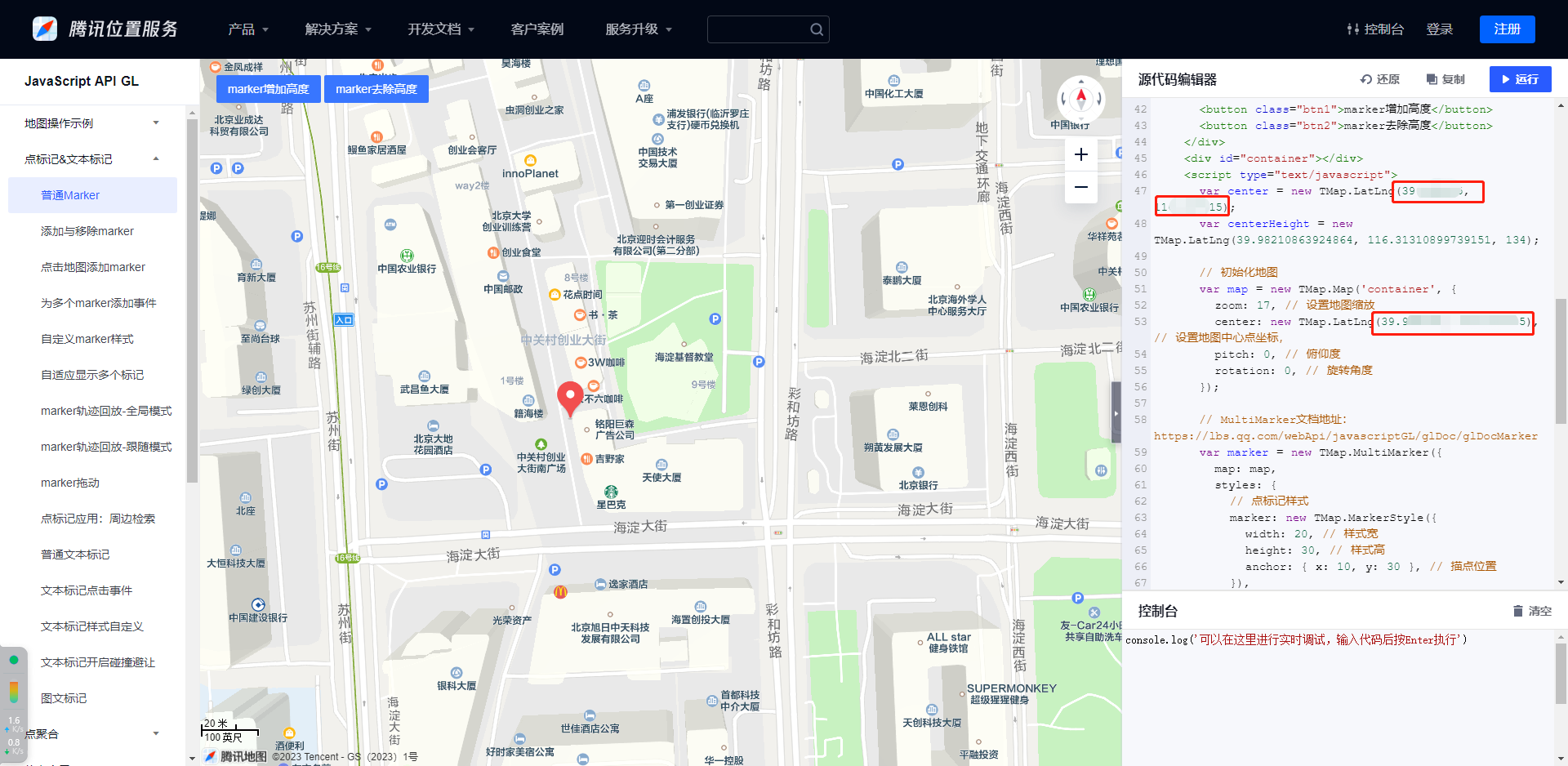This screenshot has height=766, width=1568.
Task: Tap the marker增加高度 button
Action: pos(268,89)
